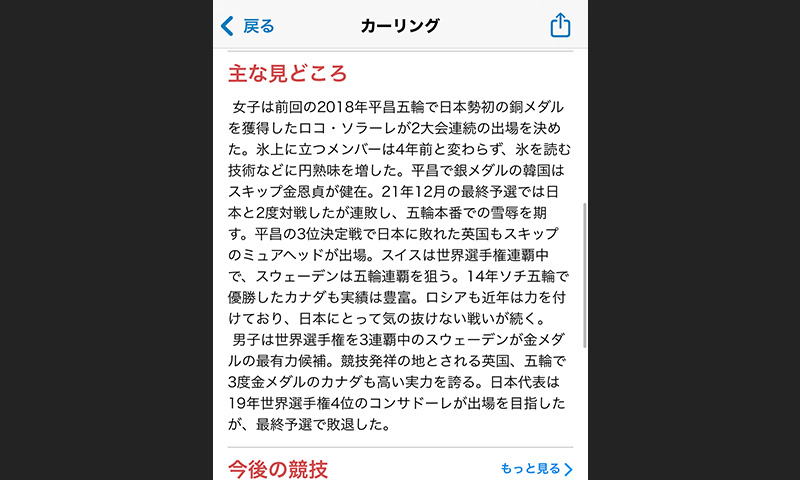The width and height of the screenshot is (800, 480).
Task: Open もっと見る for upcoming events
Action: point(536,468)
